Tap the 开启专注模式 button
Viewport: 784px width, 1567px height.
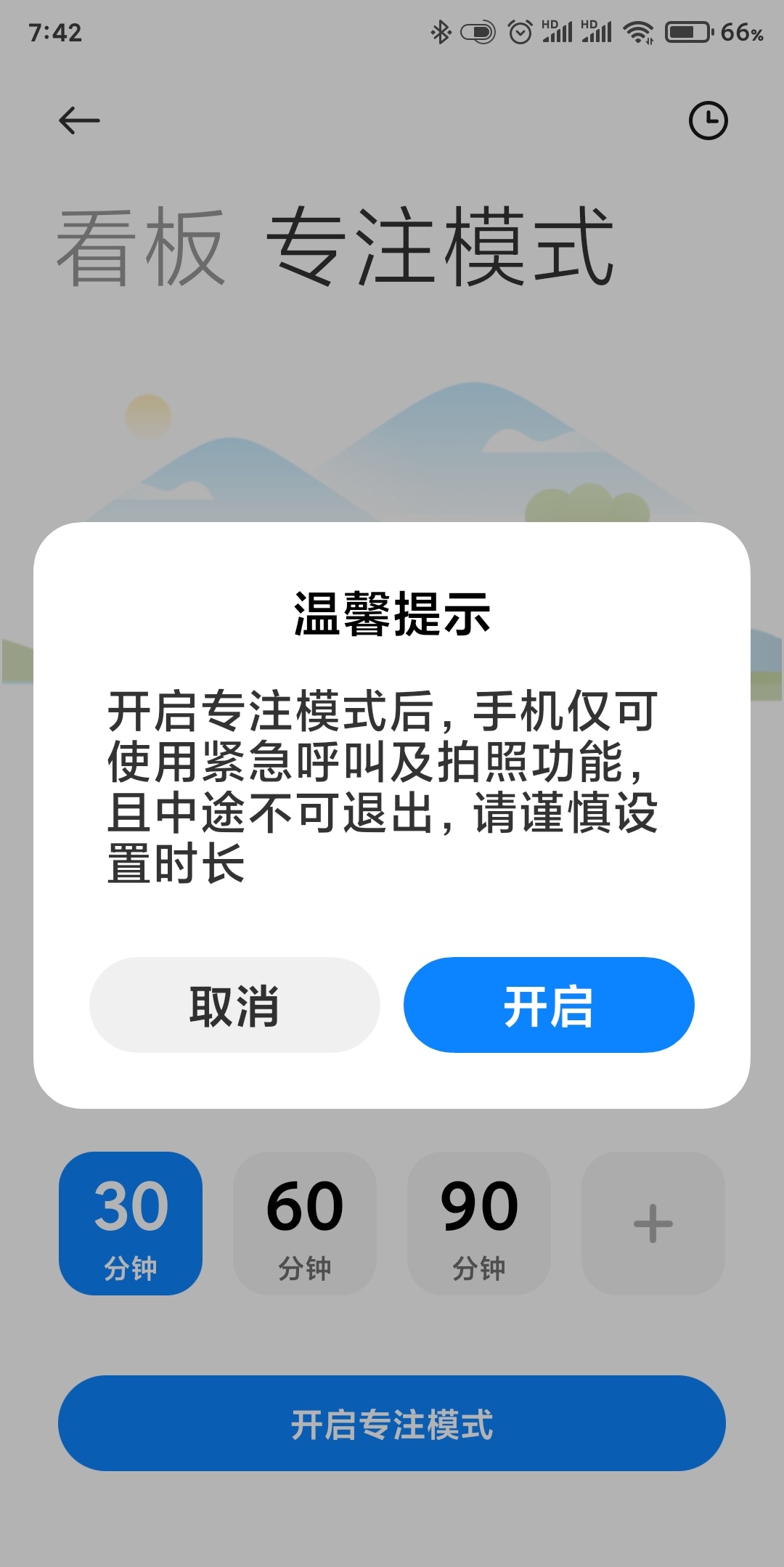coord(392,1423)
